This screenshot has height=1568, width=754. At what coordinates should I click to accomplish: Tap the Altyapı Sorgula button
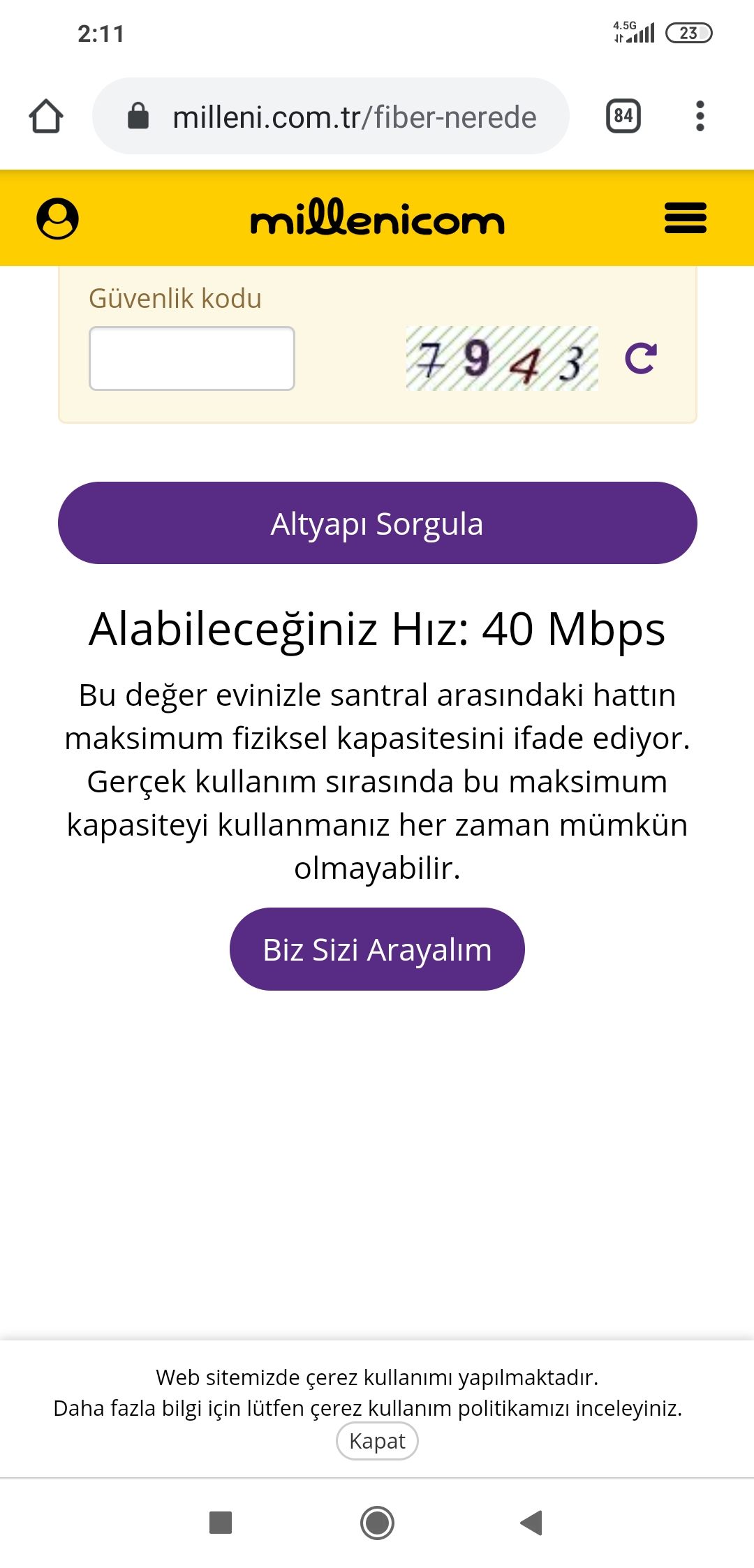click(377, 523)
